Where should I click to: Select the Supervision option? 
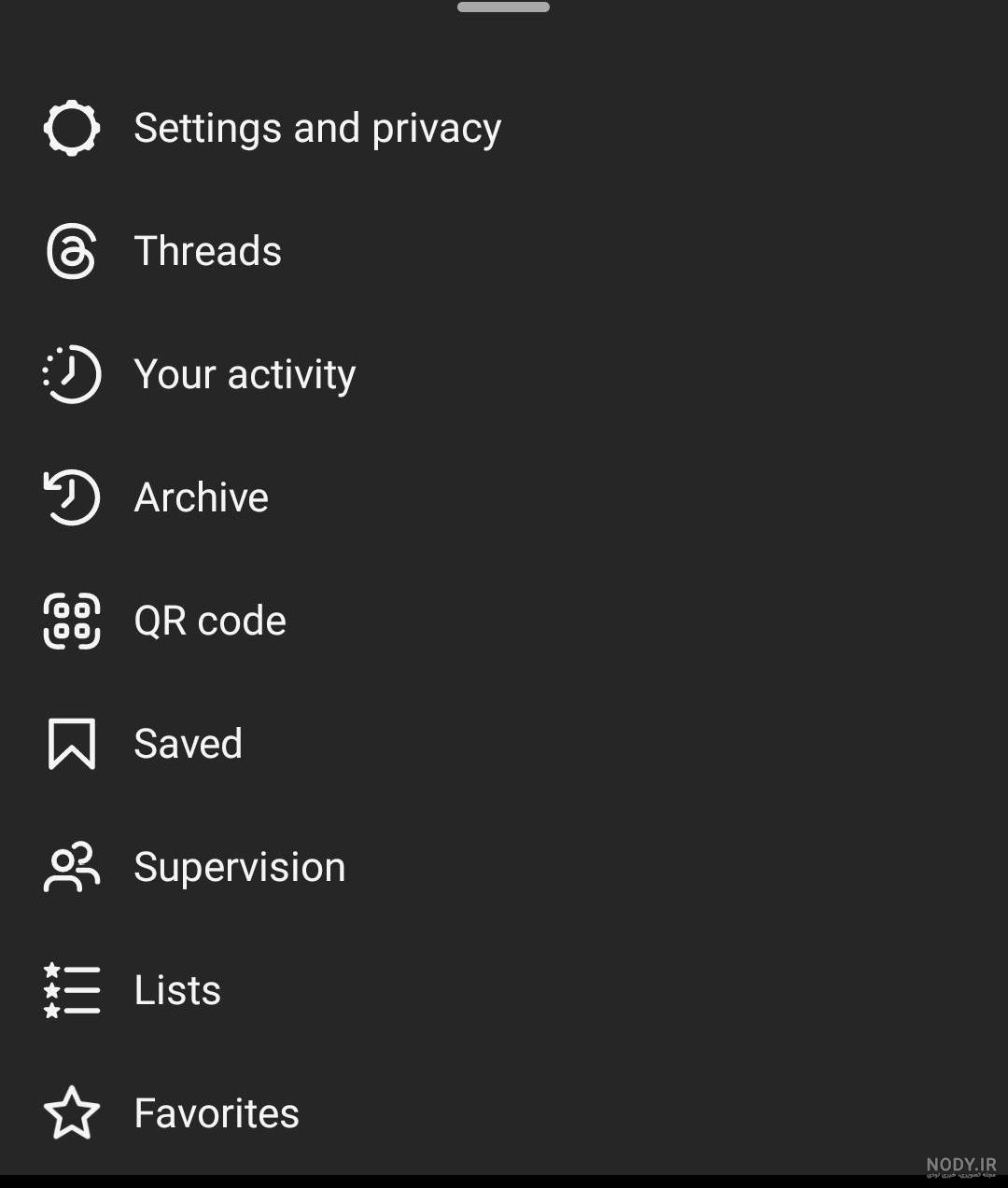point(239,867)
